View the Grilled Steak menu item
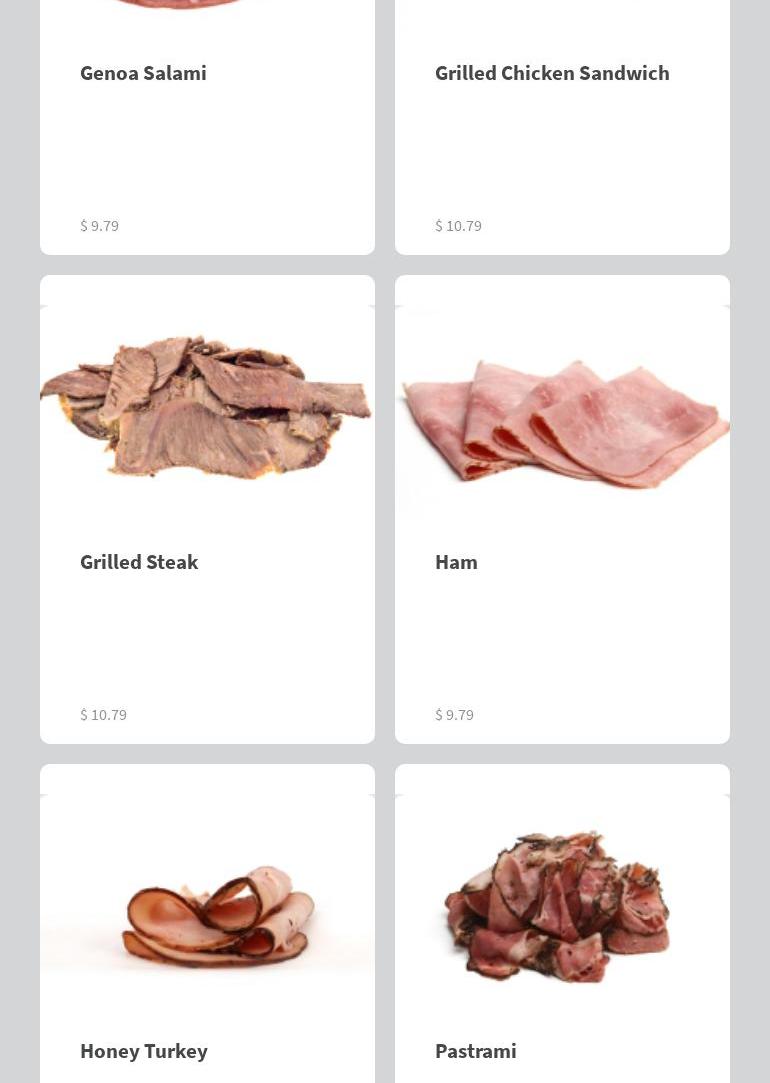770x1083 pixels. 207,510
